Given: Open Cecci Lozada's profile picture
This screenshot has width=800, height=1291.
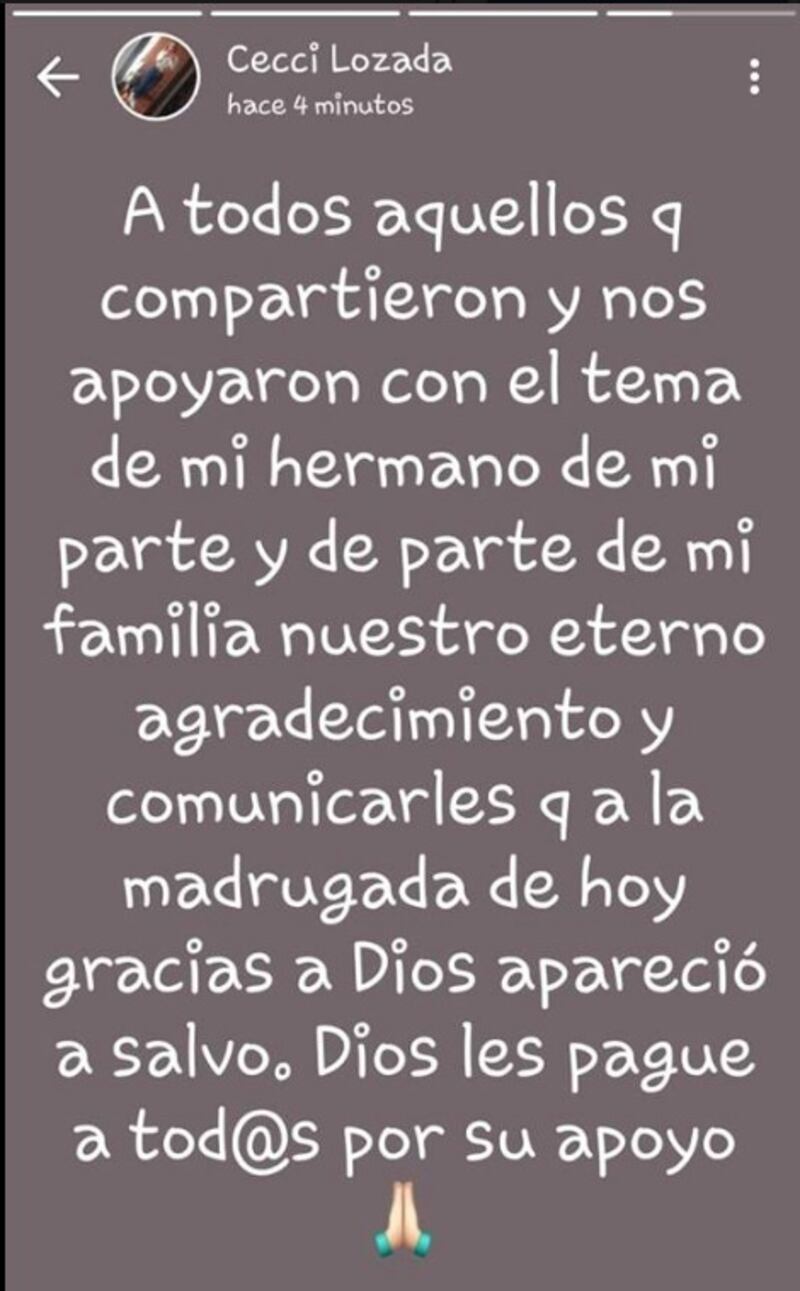Looking at the screenshot, I should click(x=155, y=77).
